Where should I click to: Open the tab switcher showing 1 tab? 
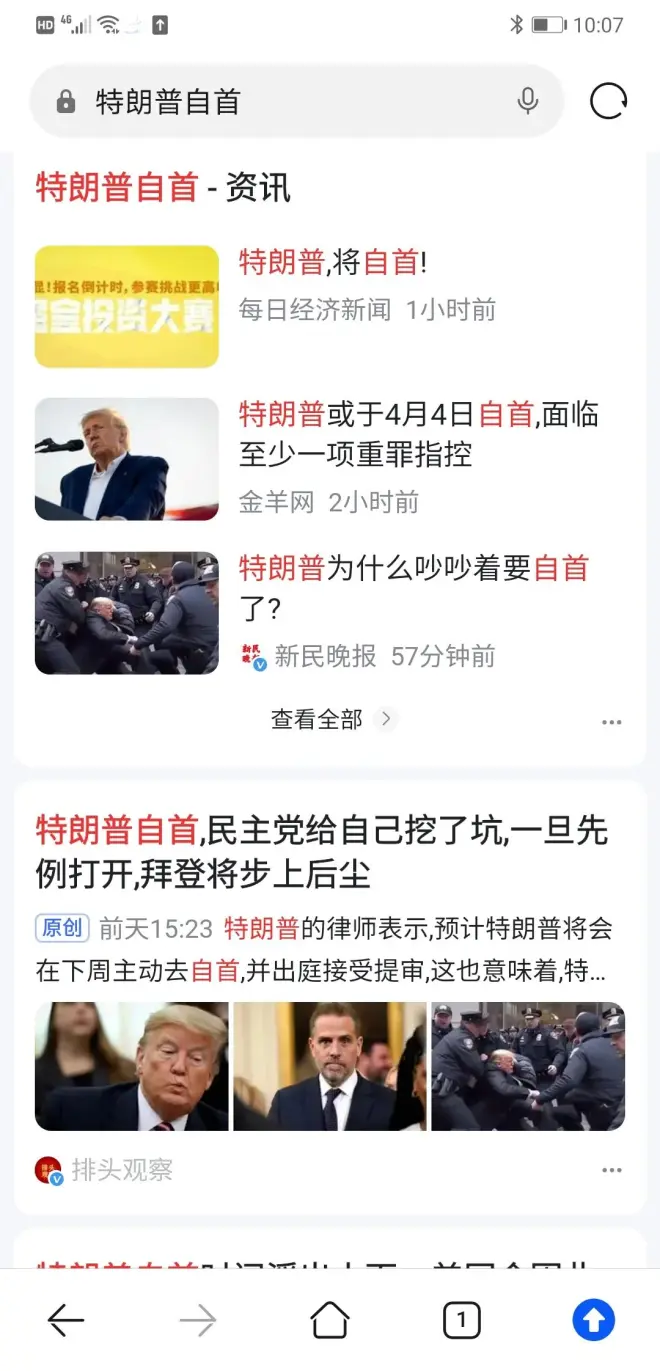[461, 1321]
